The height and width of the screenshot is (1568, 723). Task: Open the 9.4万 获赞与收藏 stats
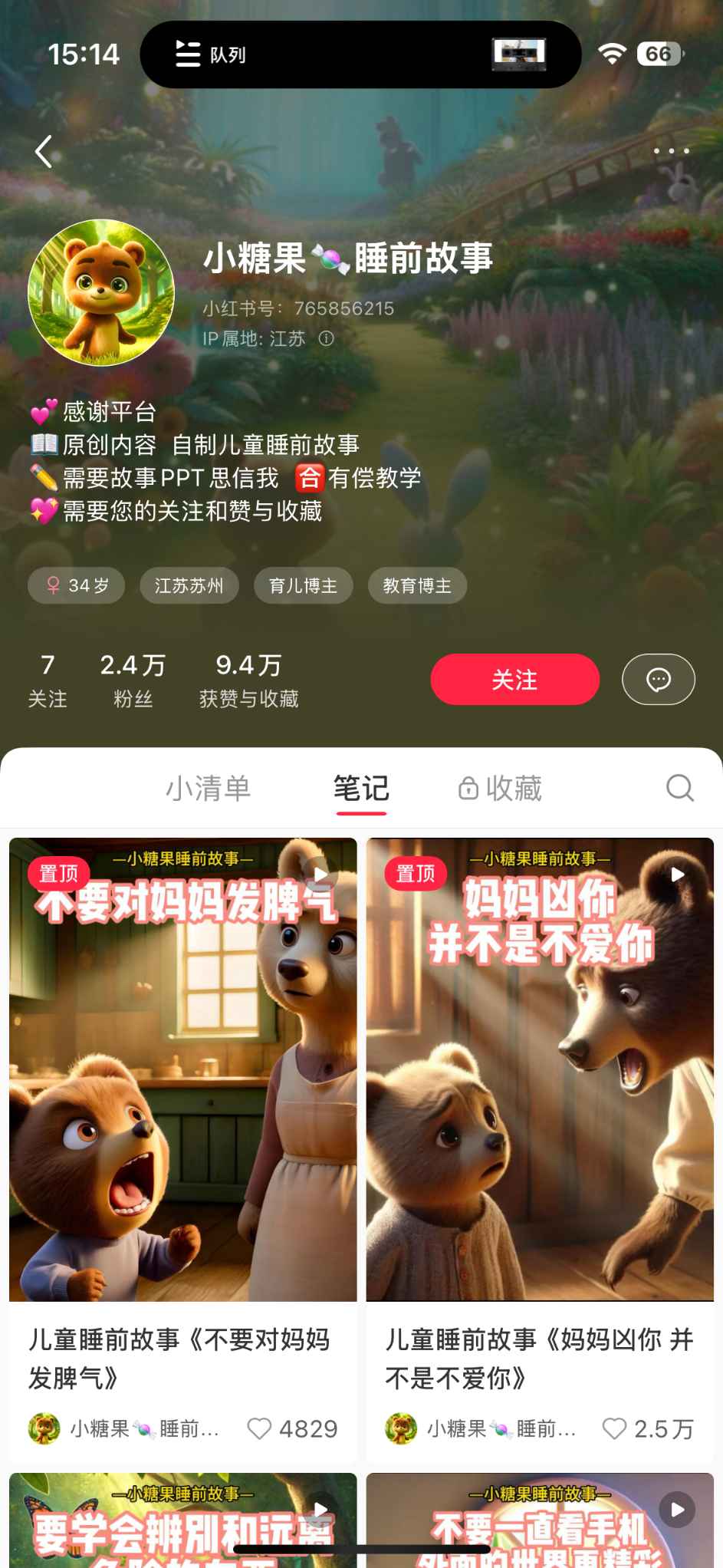pyautogui.click(x=248, y=679)
